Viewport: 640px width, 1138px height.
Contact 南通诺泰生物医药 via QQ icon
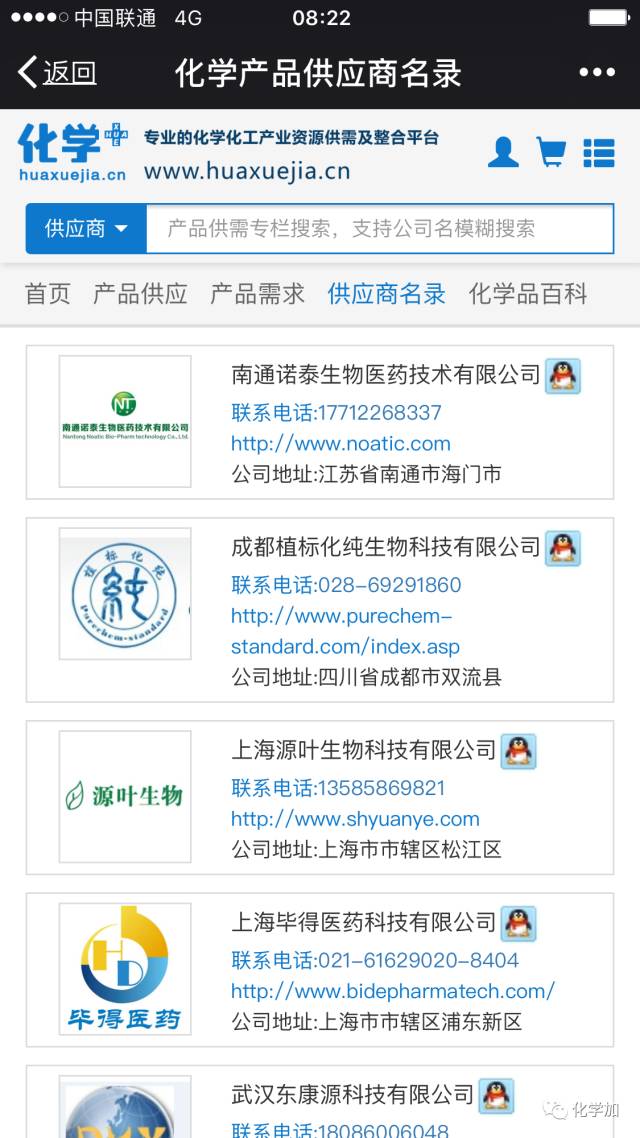[x=563, y=376]
